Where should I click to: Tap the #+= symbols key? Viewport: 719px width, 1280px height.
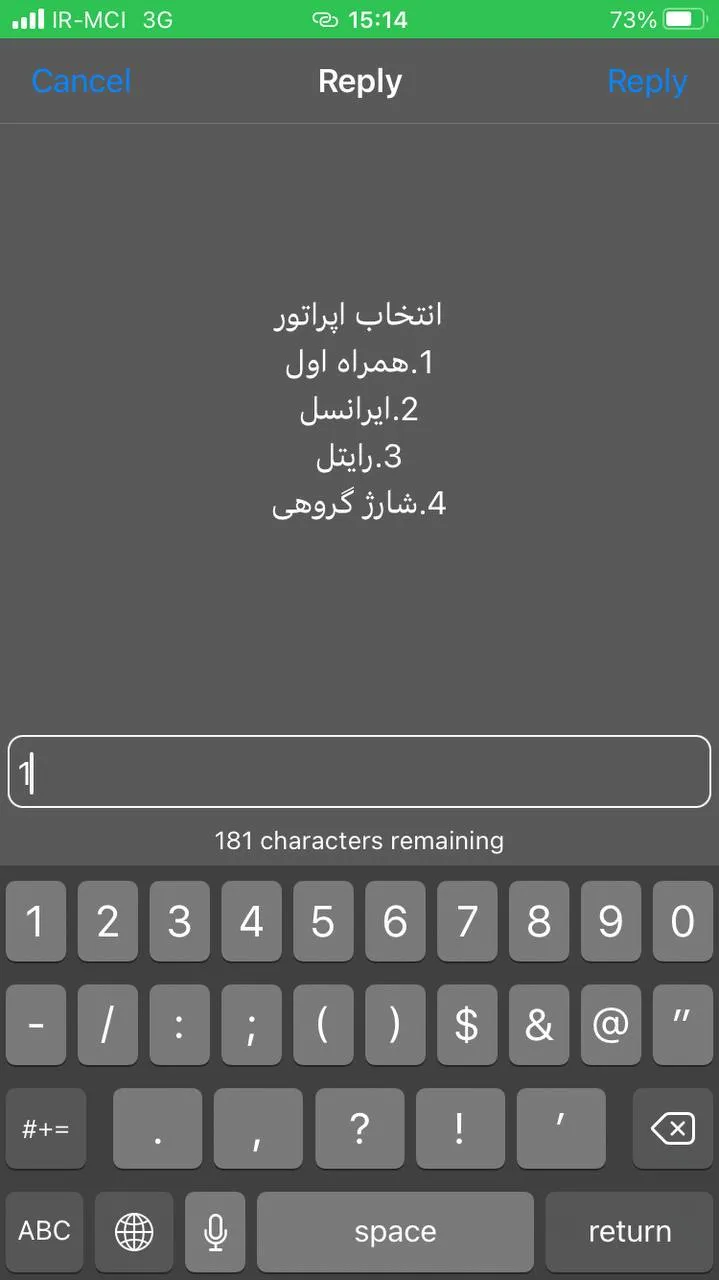click(46, 1129)
